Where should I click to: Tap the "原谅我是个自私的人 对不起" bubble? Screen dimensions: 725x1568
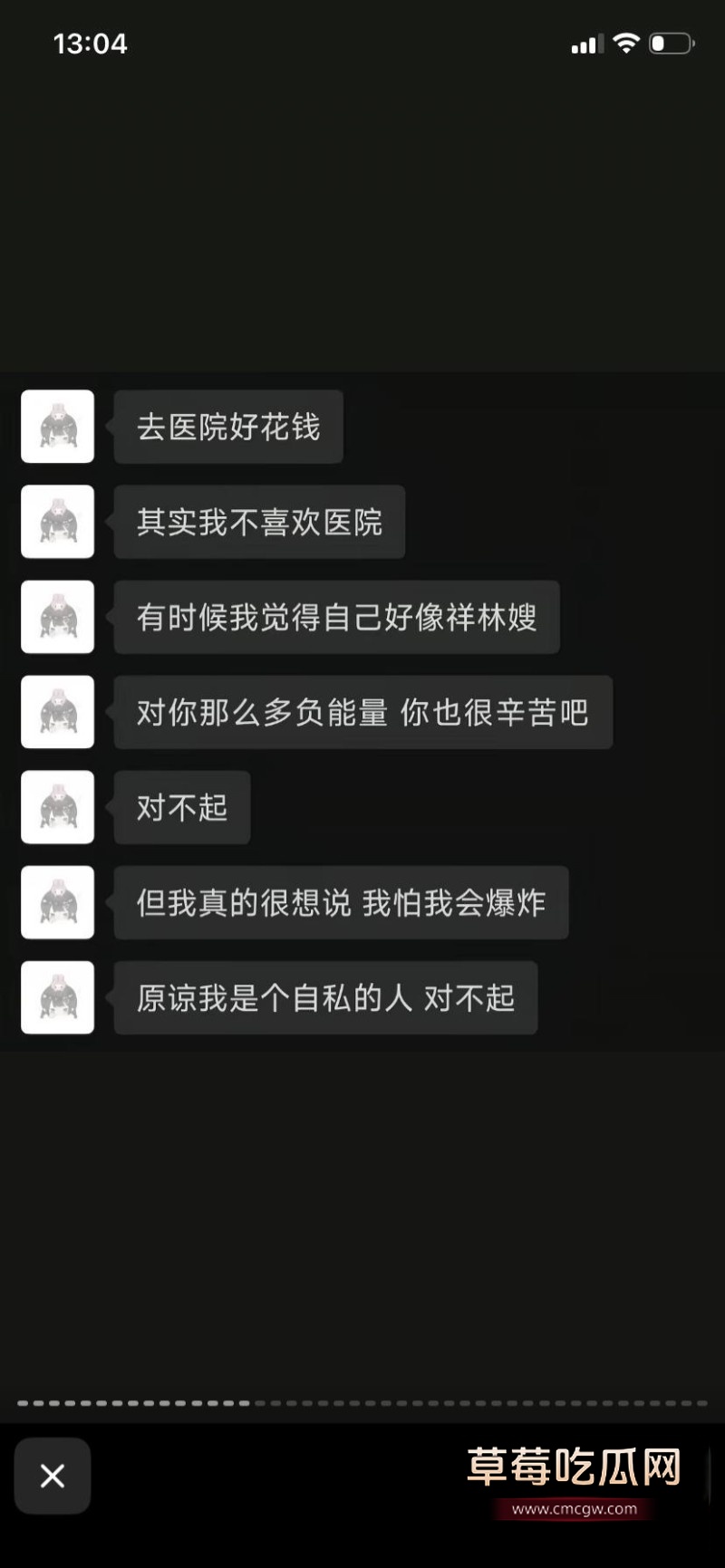(x=324, y=998)
